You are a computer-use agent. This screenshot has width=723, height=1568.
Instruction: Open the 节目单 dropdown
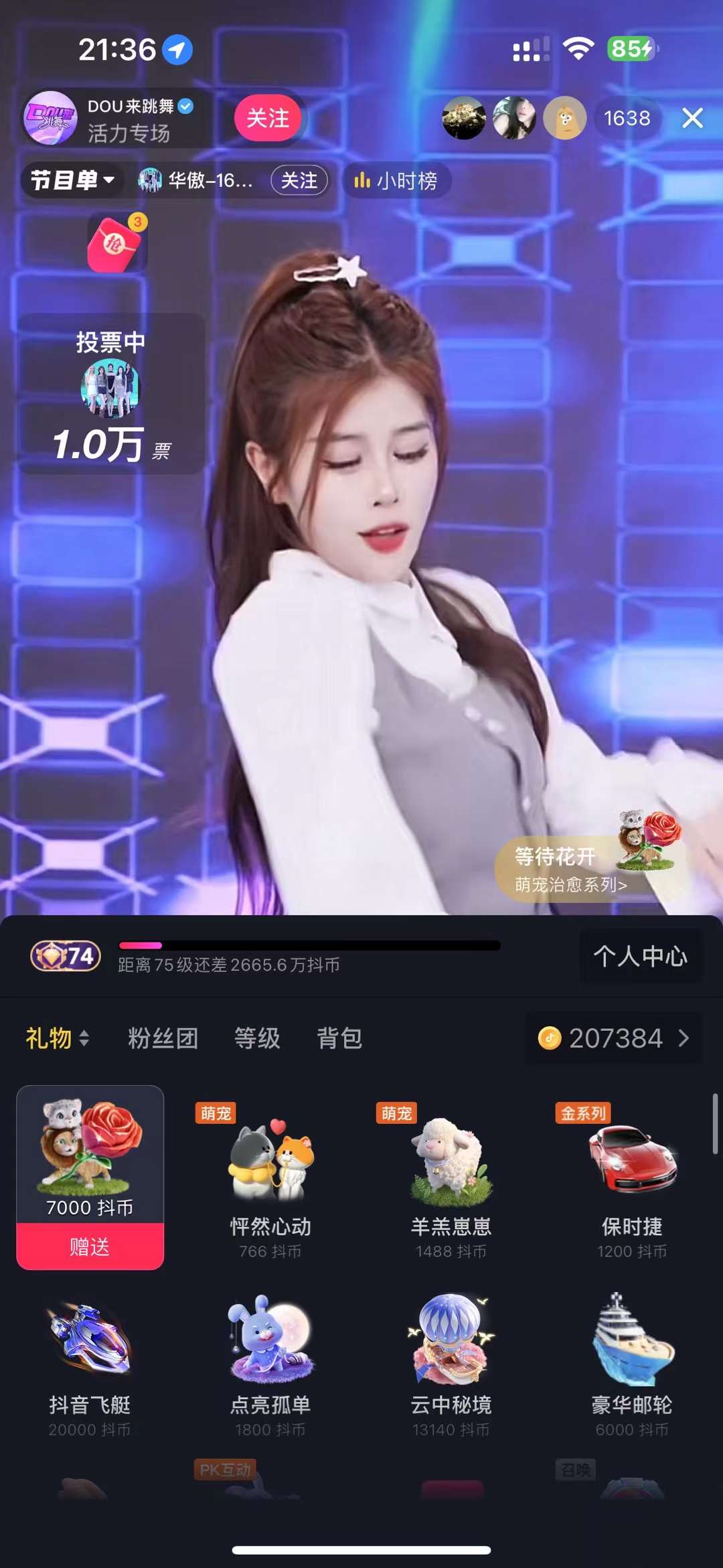click(x=72, y=180)
